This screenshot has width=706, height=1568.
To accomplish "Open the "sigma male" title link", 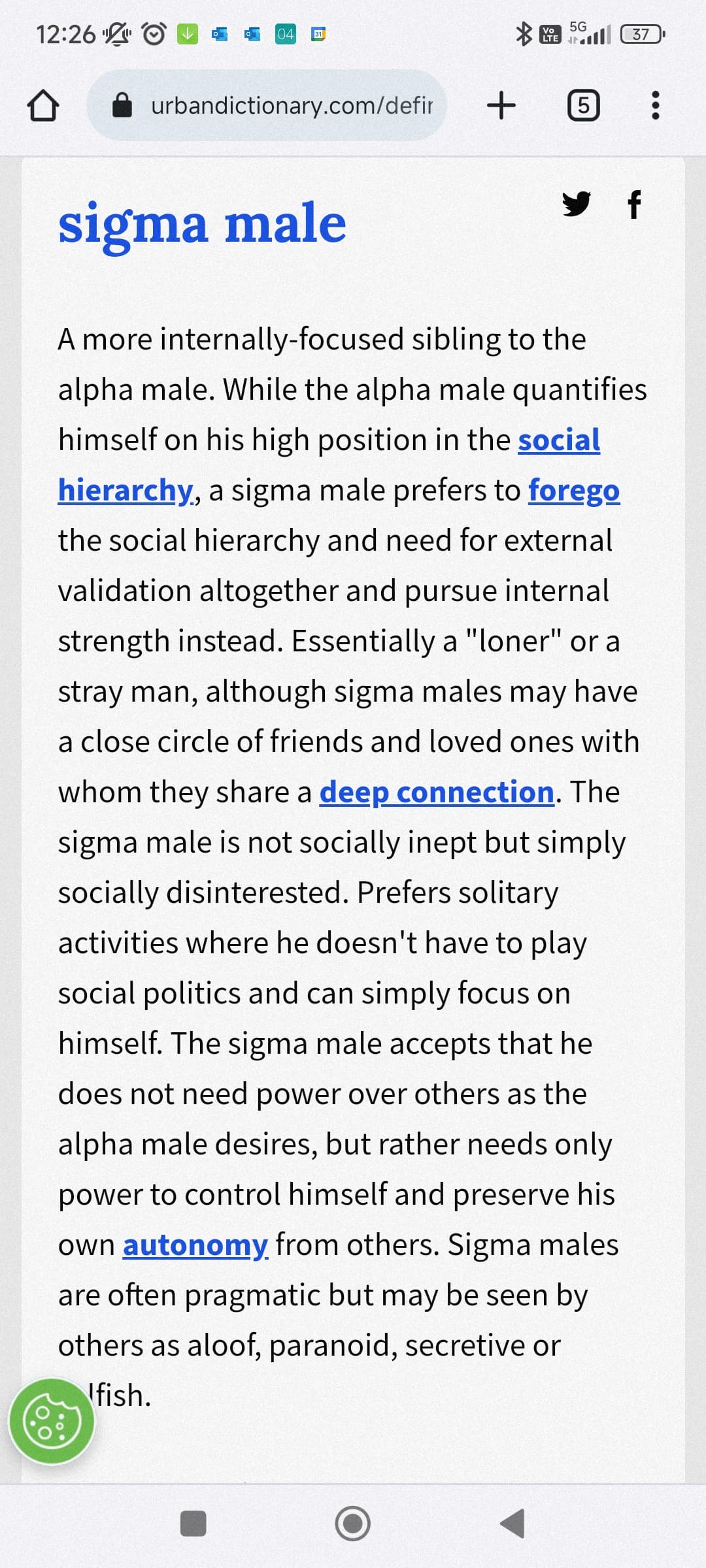I will [202, 223].
